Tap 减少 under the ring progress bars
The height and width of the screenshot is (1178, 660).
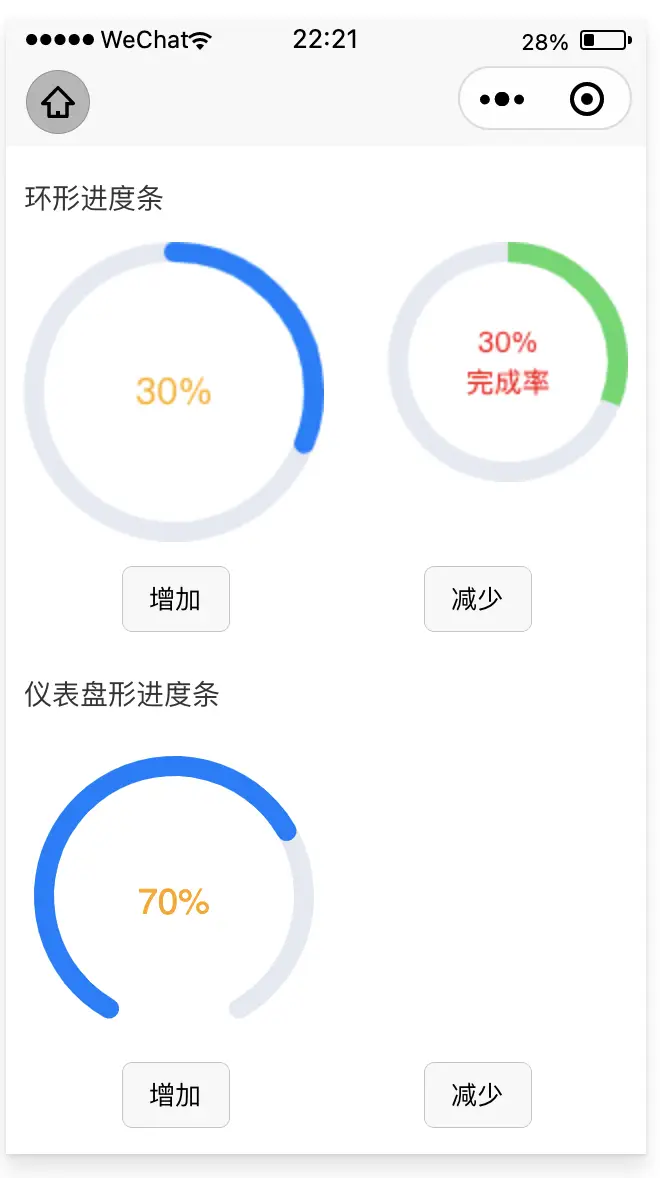[x=477, y=599]
